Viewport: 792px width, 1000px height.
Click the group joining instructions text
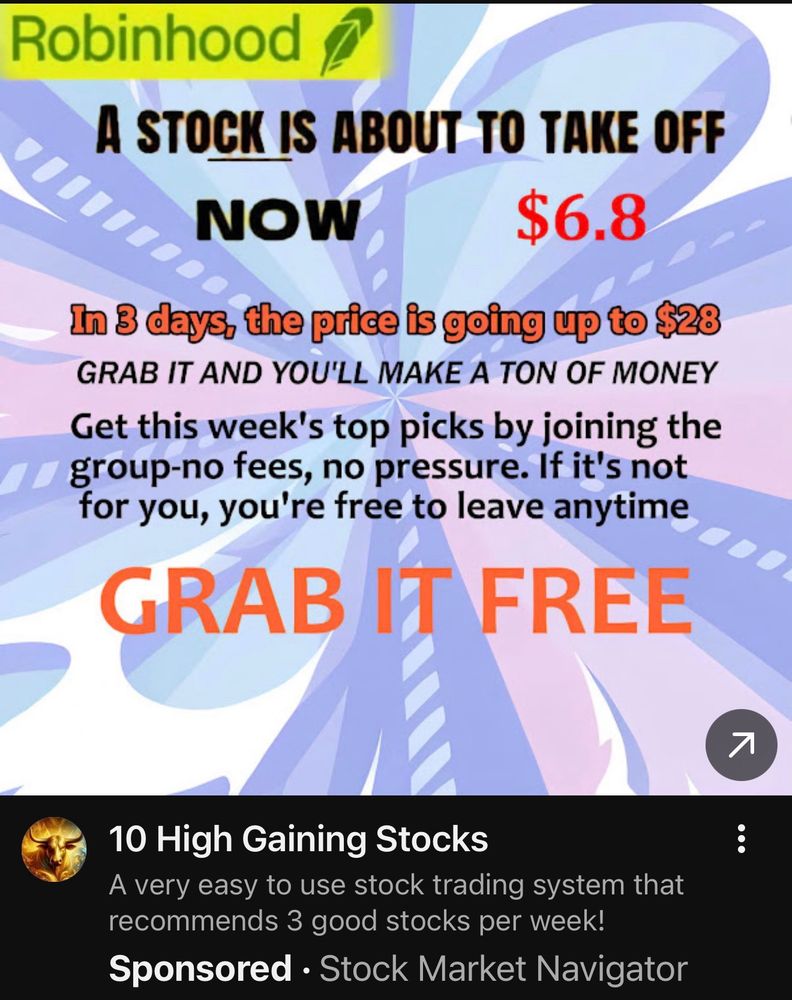tap(396, 463)
